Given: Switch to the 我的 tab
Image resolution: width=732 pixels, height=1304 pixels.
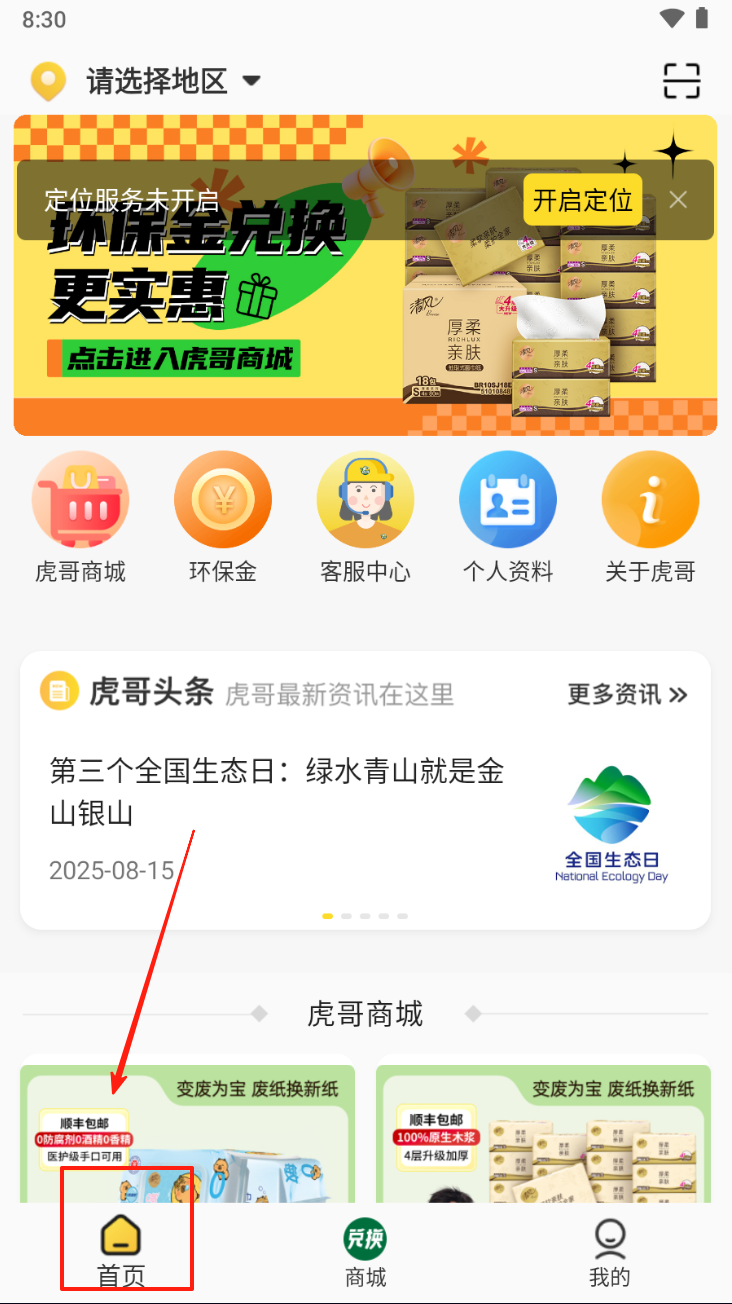Looking at the screenshot, I should click(x=609, y=1250).
